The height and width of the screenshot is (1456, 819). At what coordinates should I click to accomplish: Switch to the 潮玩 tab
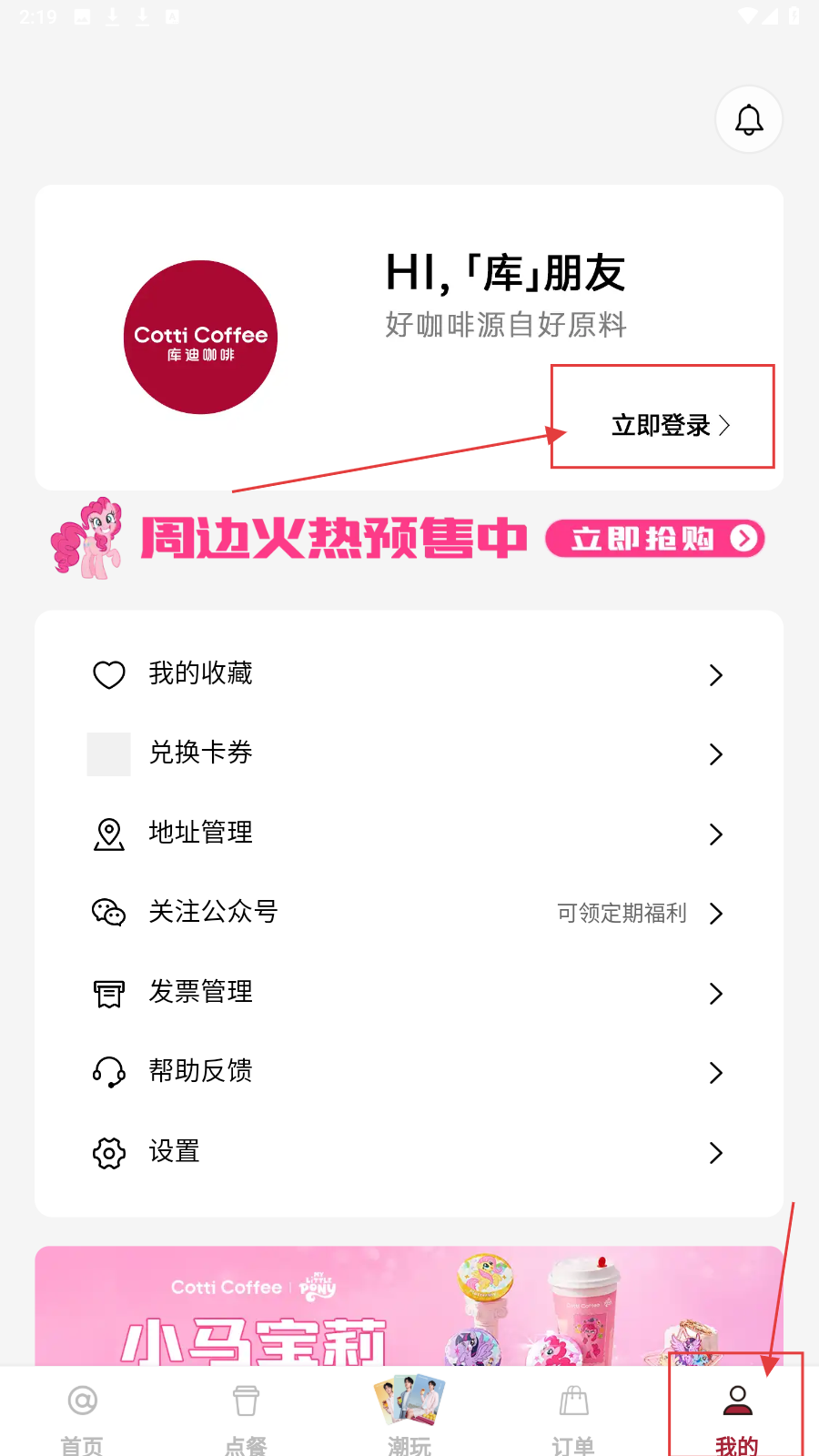409,1415
